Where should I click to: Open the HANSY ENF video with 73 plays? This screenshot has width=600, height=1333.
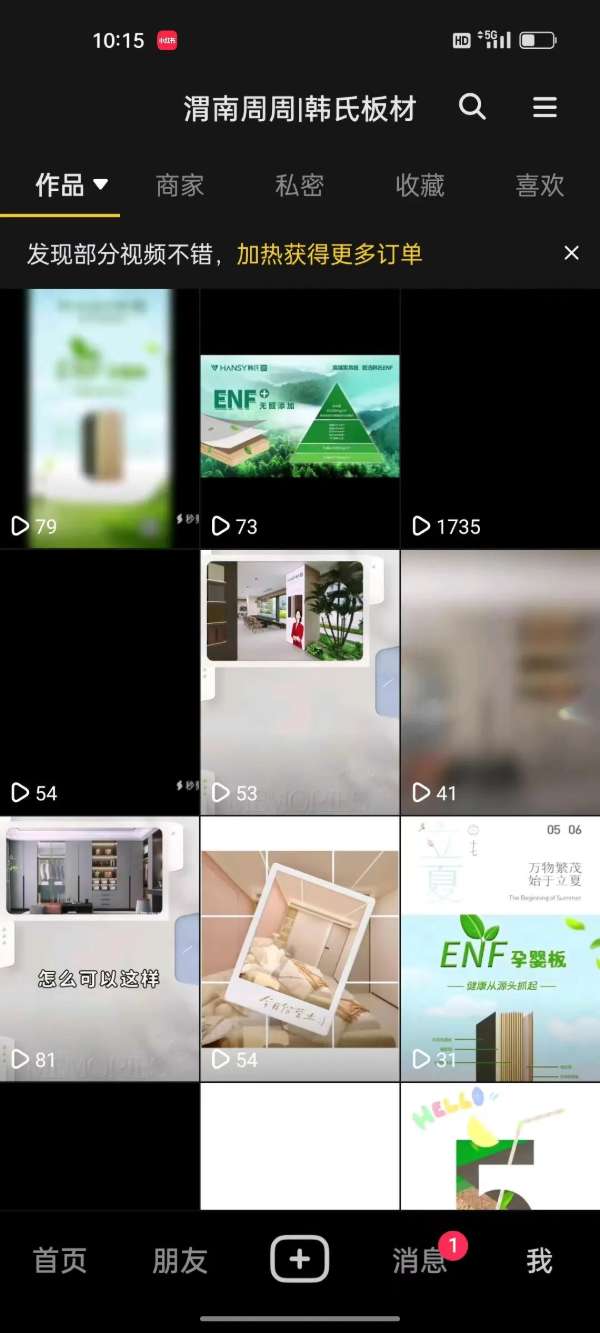[x=300, y=418]
